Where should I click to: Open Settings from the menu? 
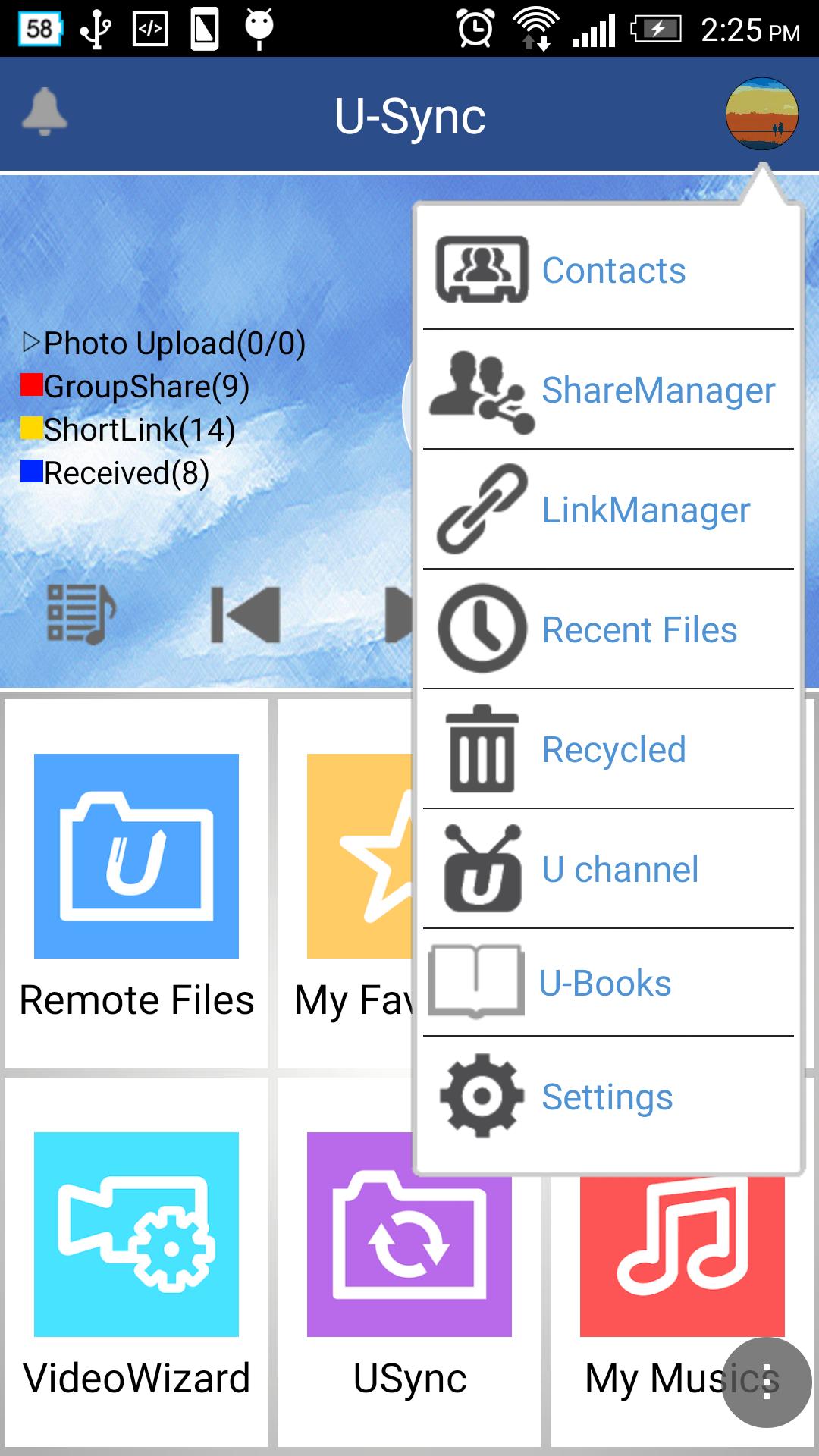pos(608,1097)
